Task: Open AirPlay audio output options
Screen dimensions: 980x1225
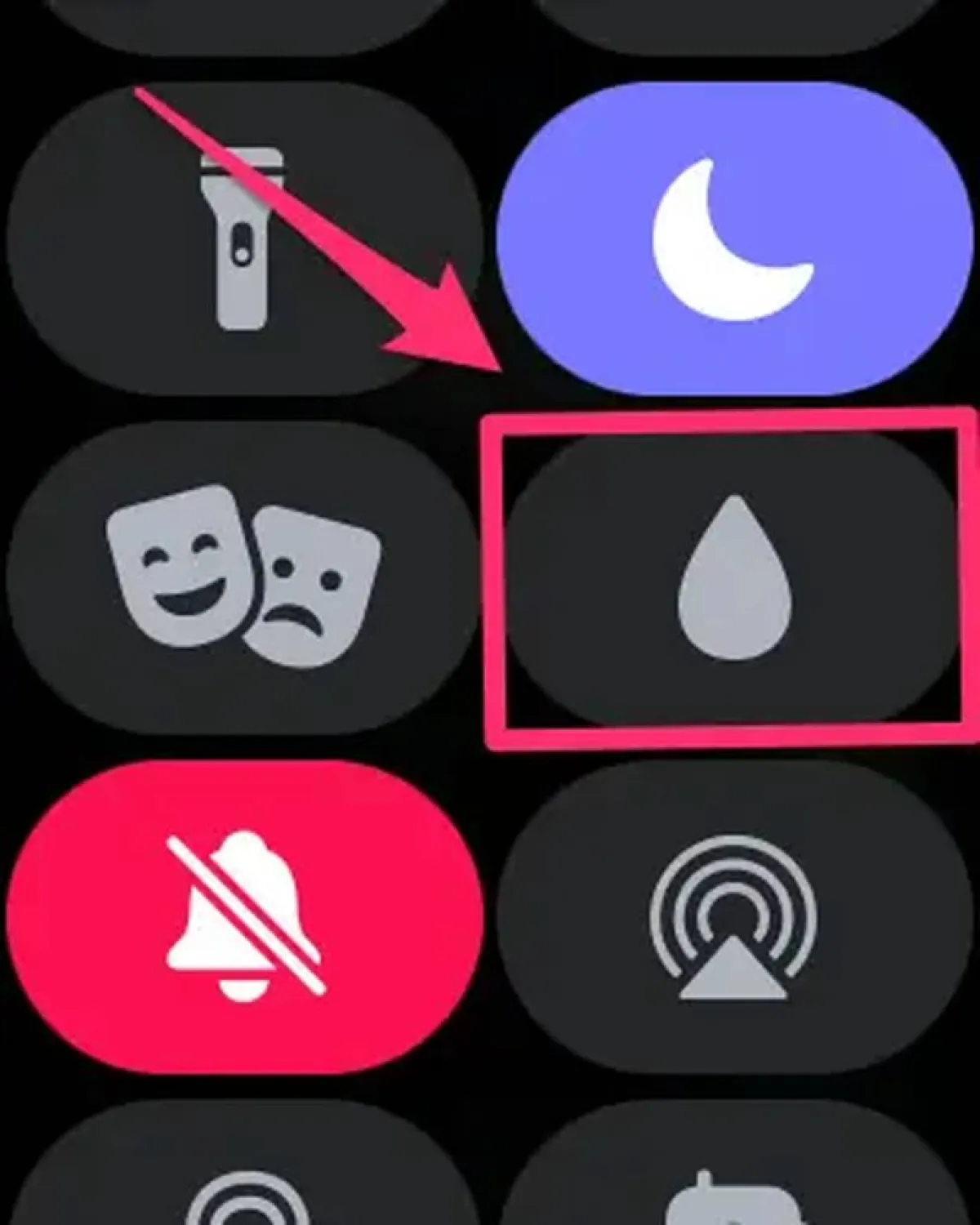Action: coord(733,916)
